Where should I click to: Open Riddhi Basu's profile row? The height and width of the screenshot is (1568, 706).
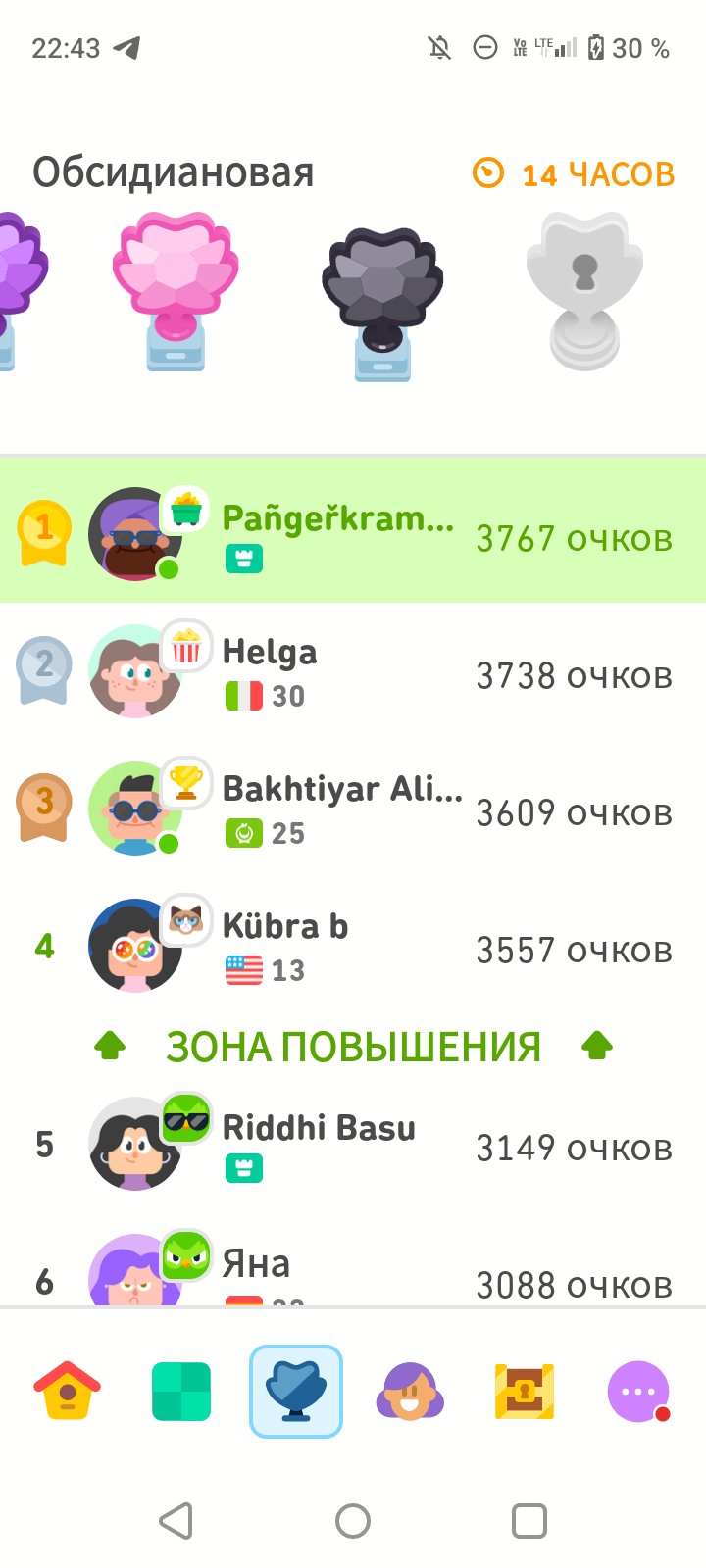tap(353, 1145)
